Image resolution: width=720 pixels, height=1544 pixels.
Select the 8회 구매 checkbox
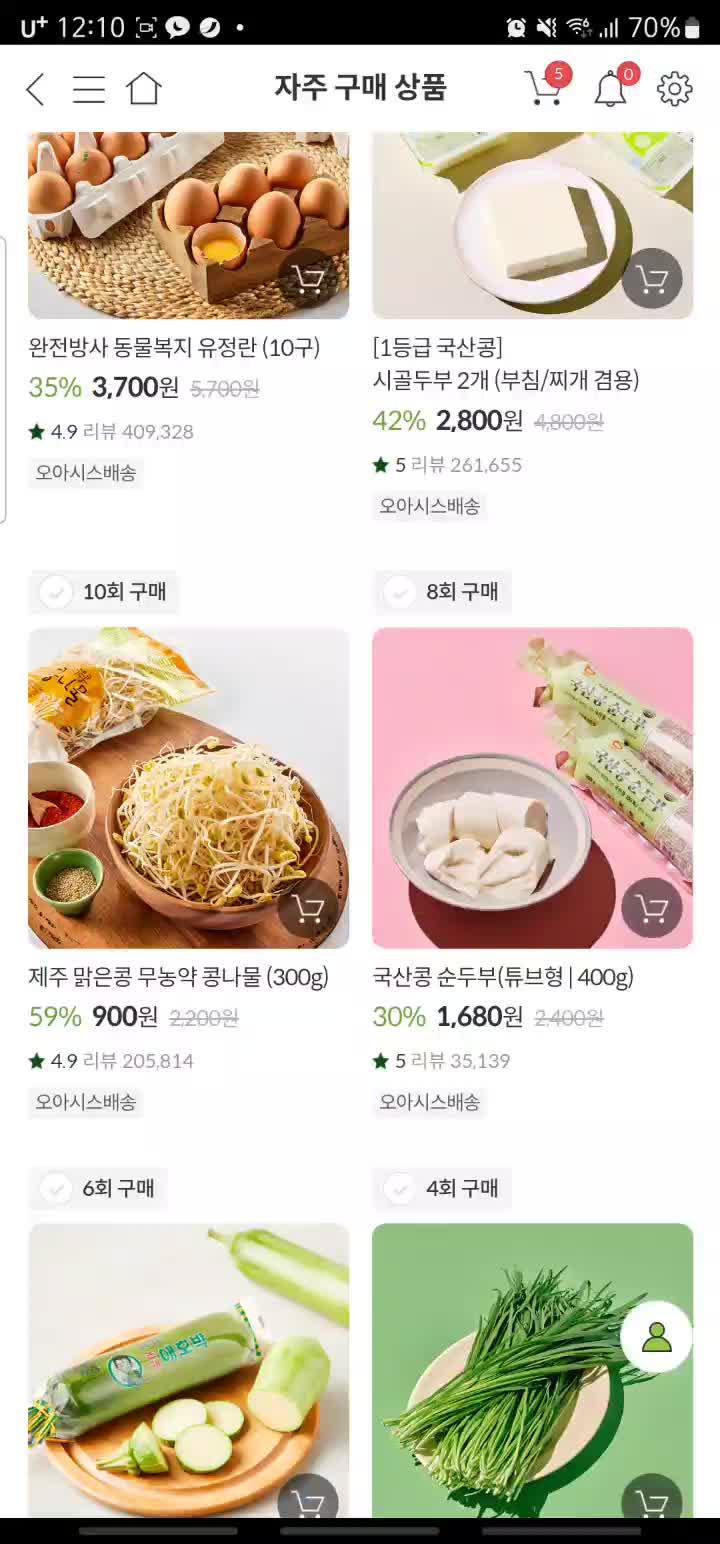point(400,592)
